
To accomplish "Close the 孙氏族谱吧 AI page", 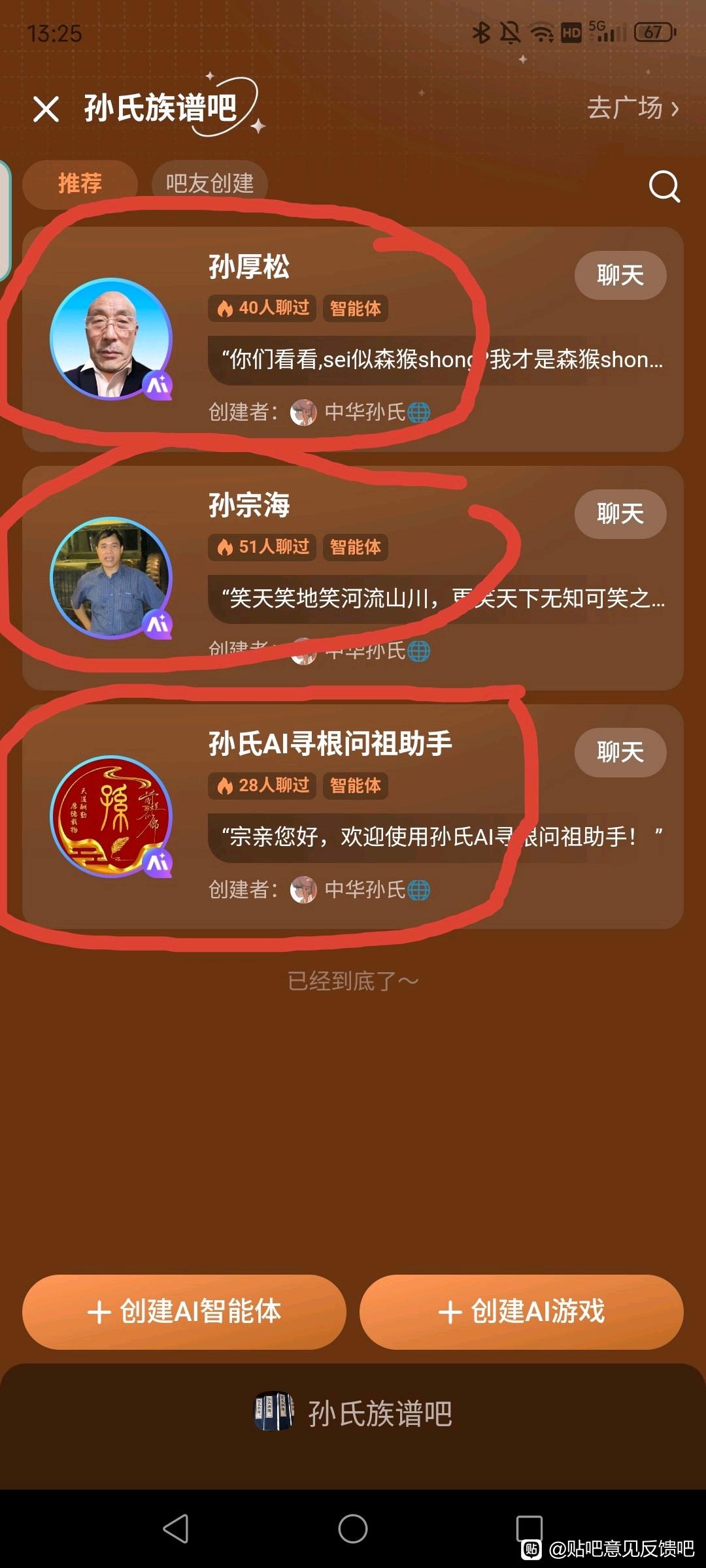I will (x=46, y=108).
